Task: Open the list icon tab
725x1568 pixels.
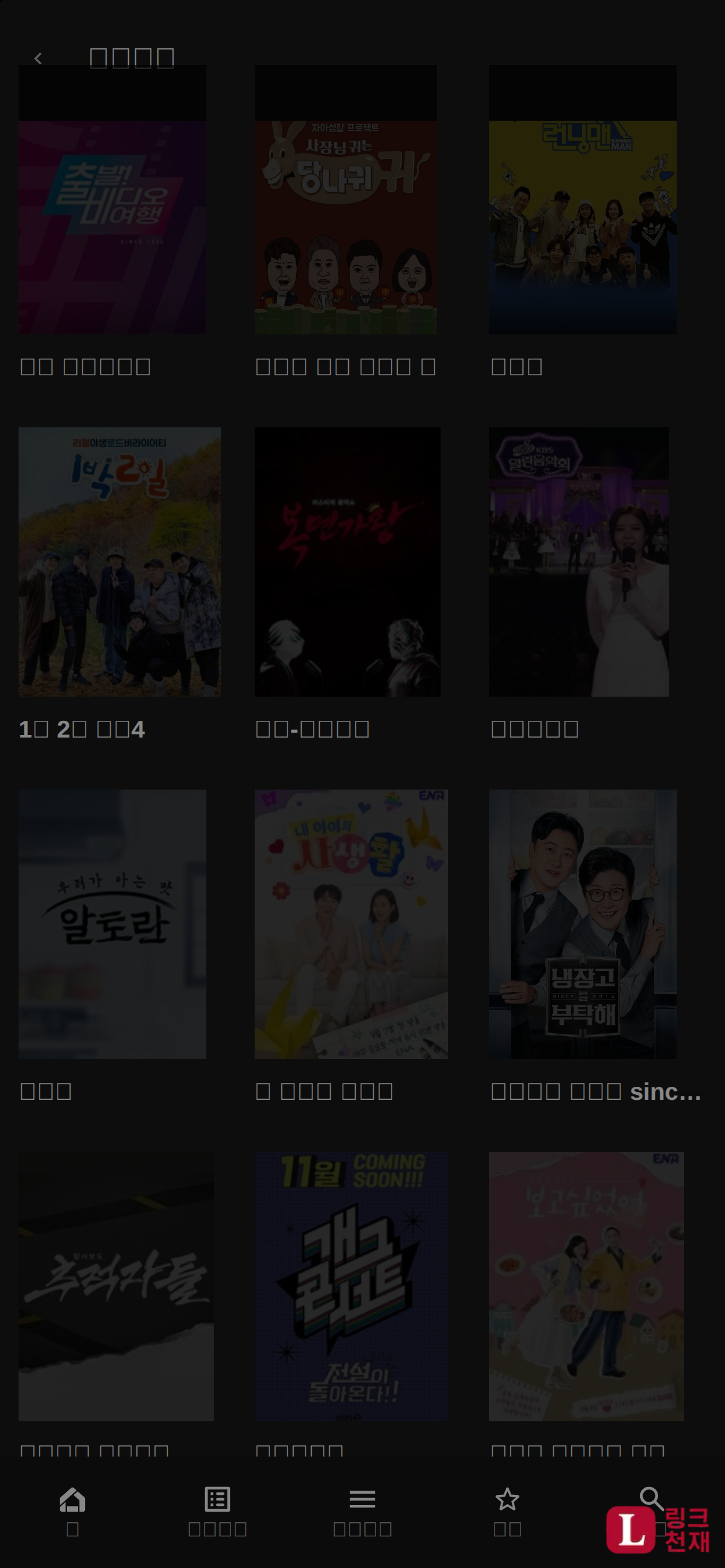Action: (x=217, y=1511)
